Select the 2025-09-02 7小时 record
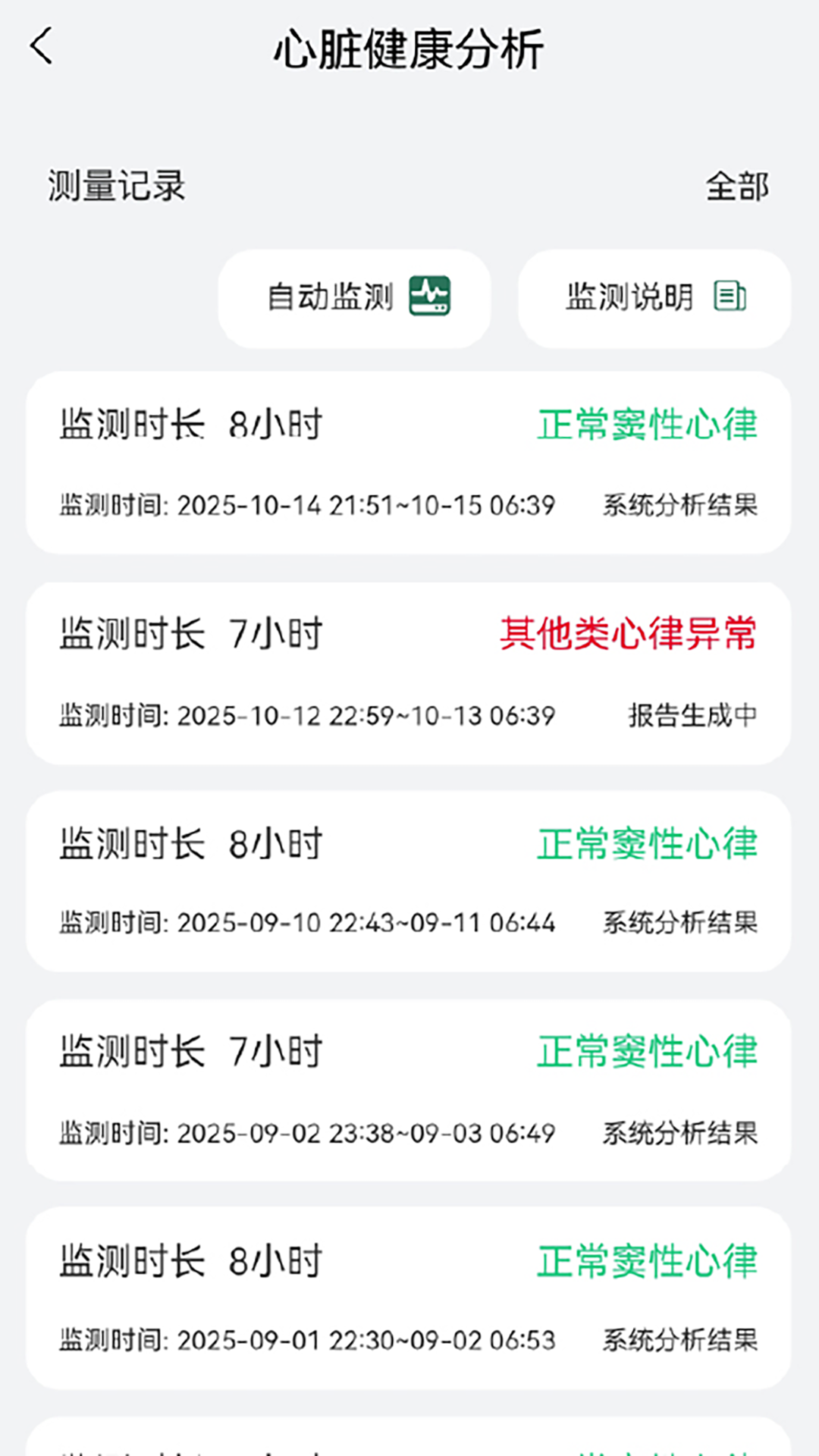Screen dimensions: 819x1456 [x=408, y=1090]
